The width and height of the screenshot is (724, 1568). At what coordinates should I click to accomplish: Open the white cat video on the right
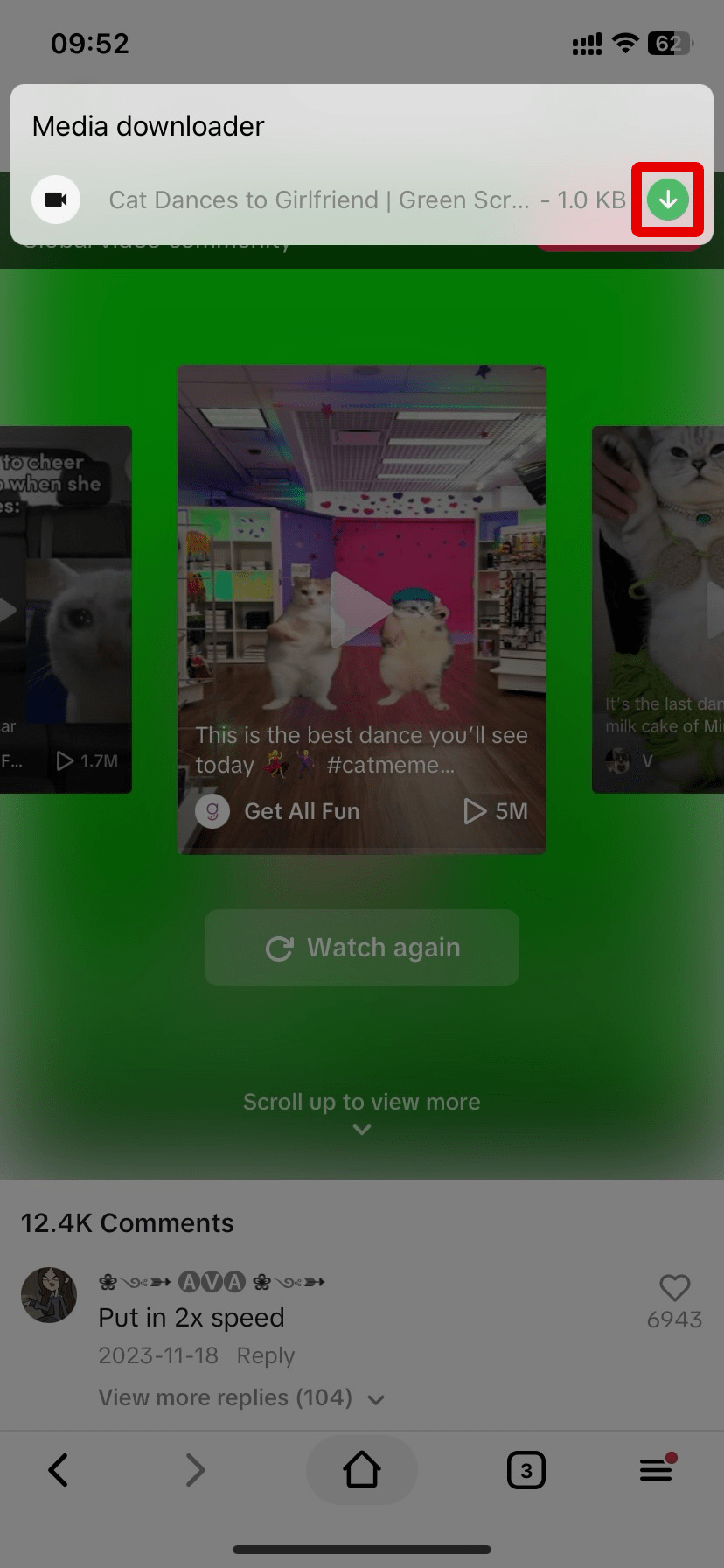point(658,609)
